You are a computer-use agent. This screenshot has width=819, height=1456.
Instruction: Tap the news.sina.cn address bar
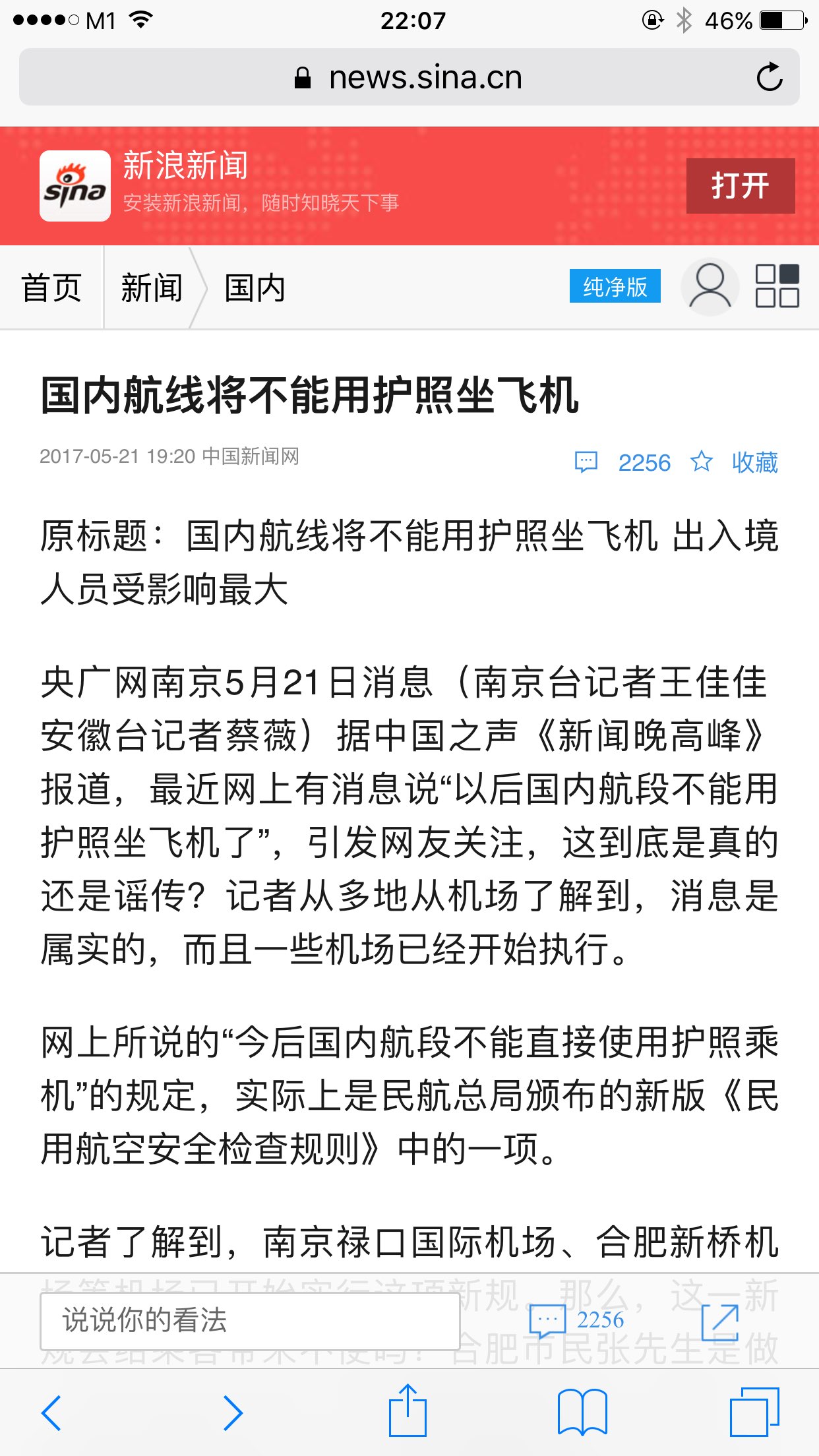tap(409, 77)
